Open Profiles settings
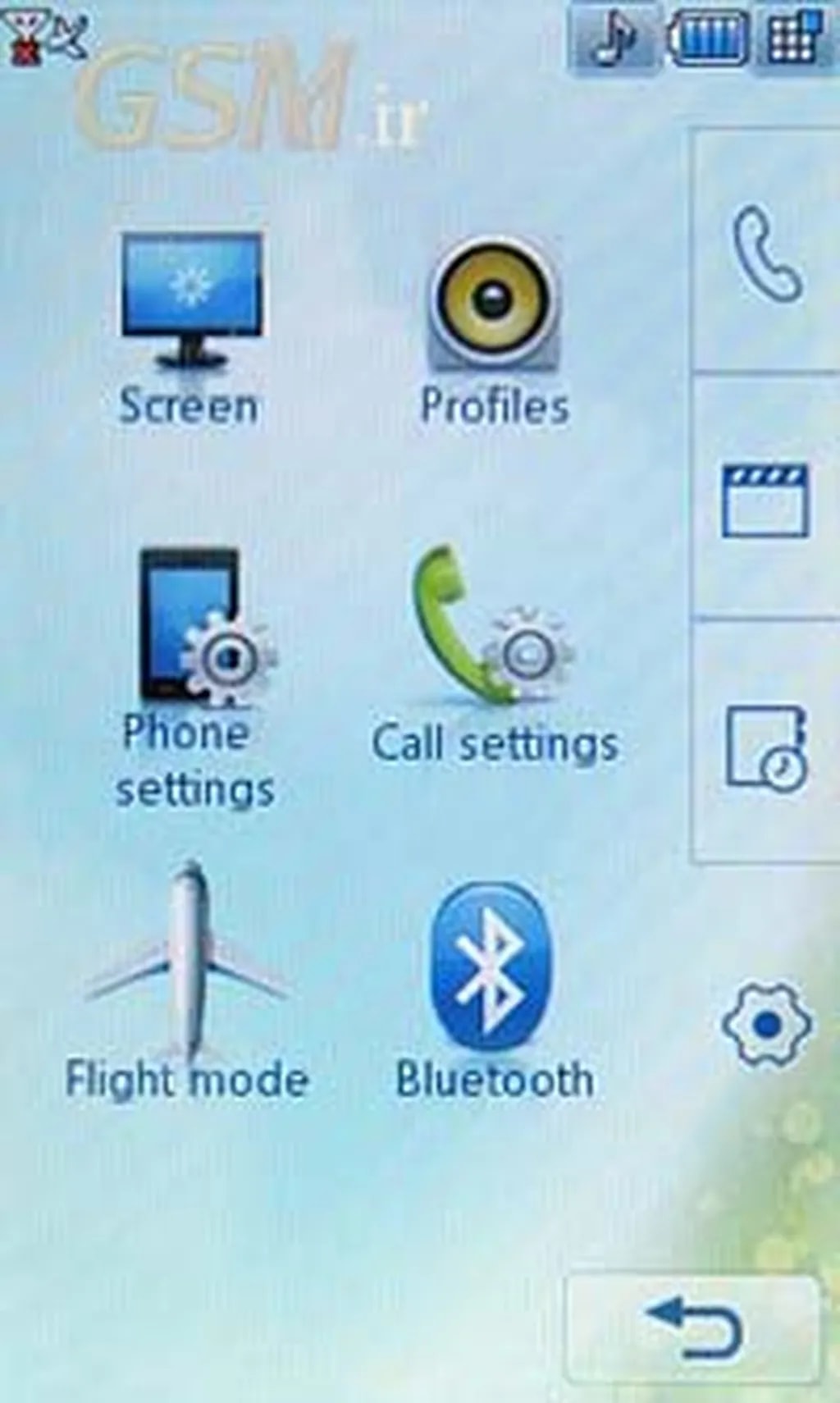The width and height of the screenshot is (840, 1403). tap(494, 328)
